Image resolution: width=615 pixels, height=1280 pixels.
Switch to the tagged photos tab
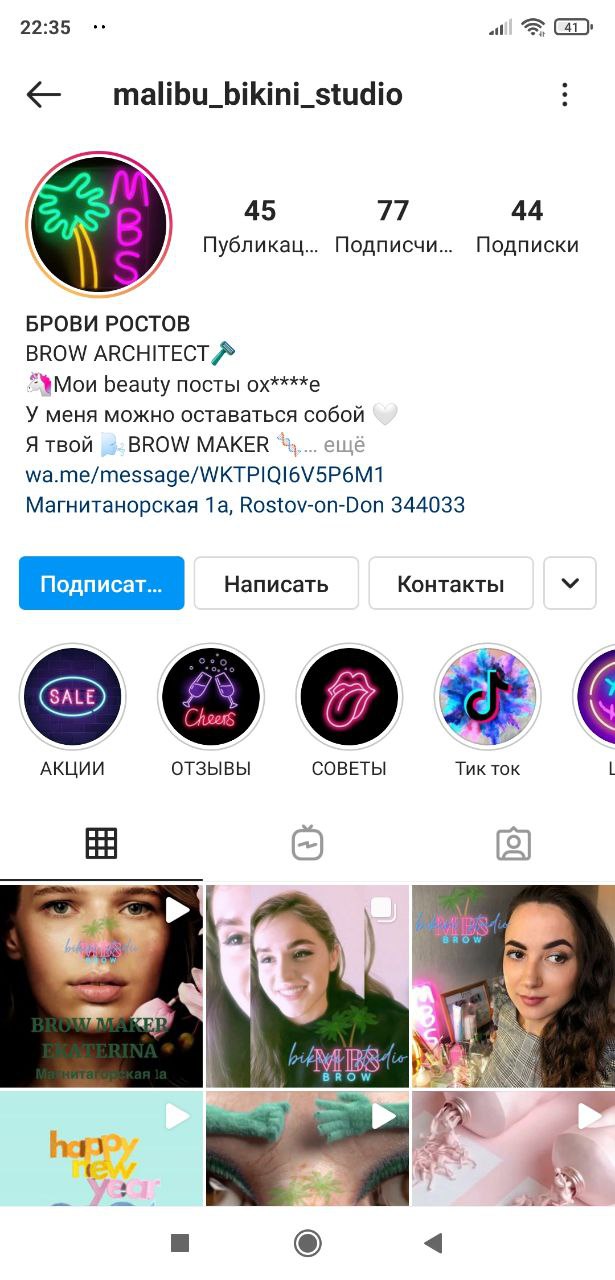click(513, 845)
